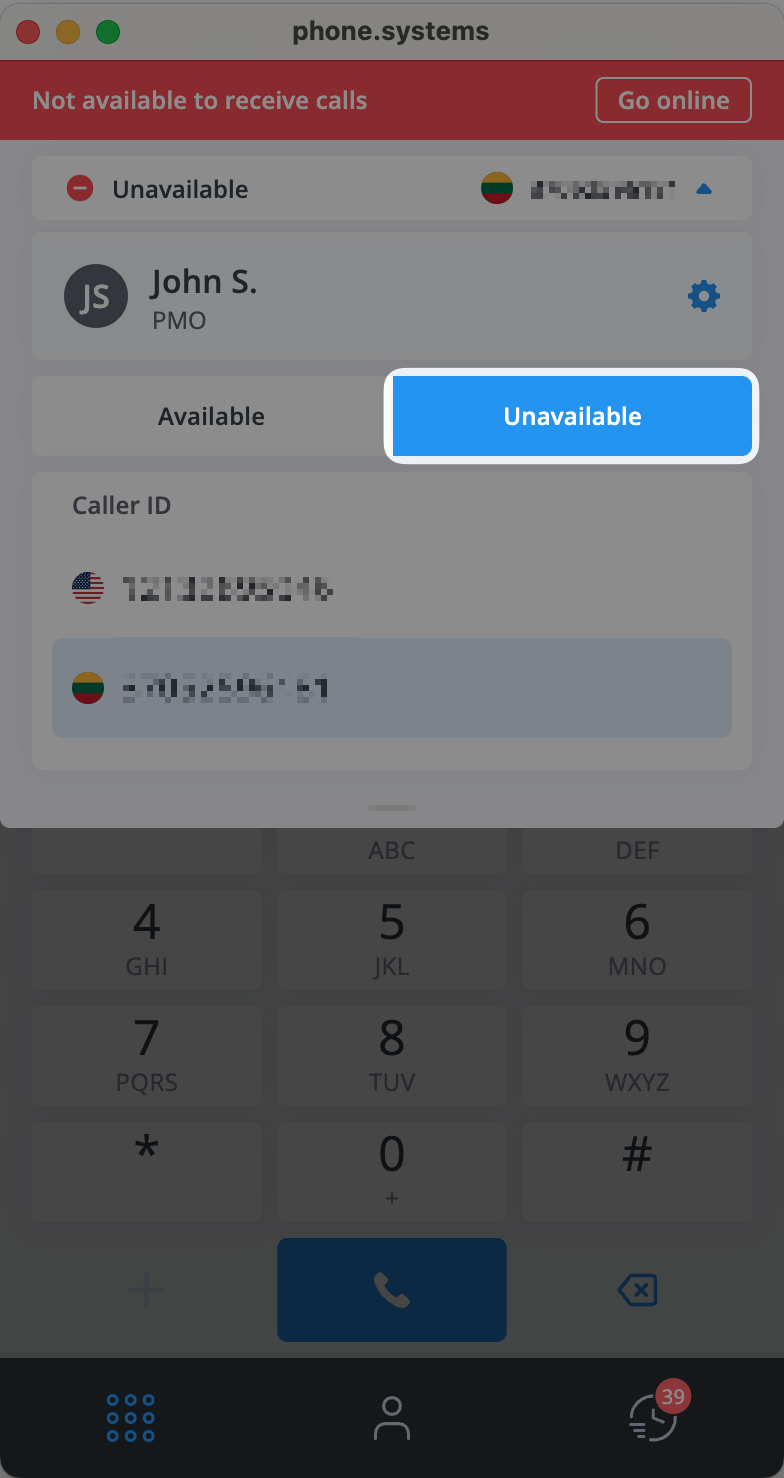Open the contacts tab
Viewport: 784px width, 1478px height.
point(392,1418)
